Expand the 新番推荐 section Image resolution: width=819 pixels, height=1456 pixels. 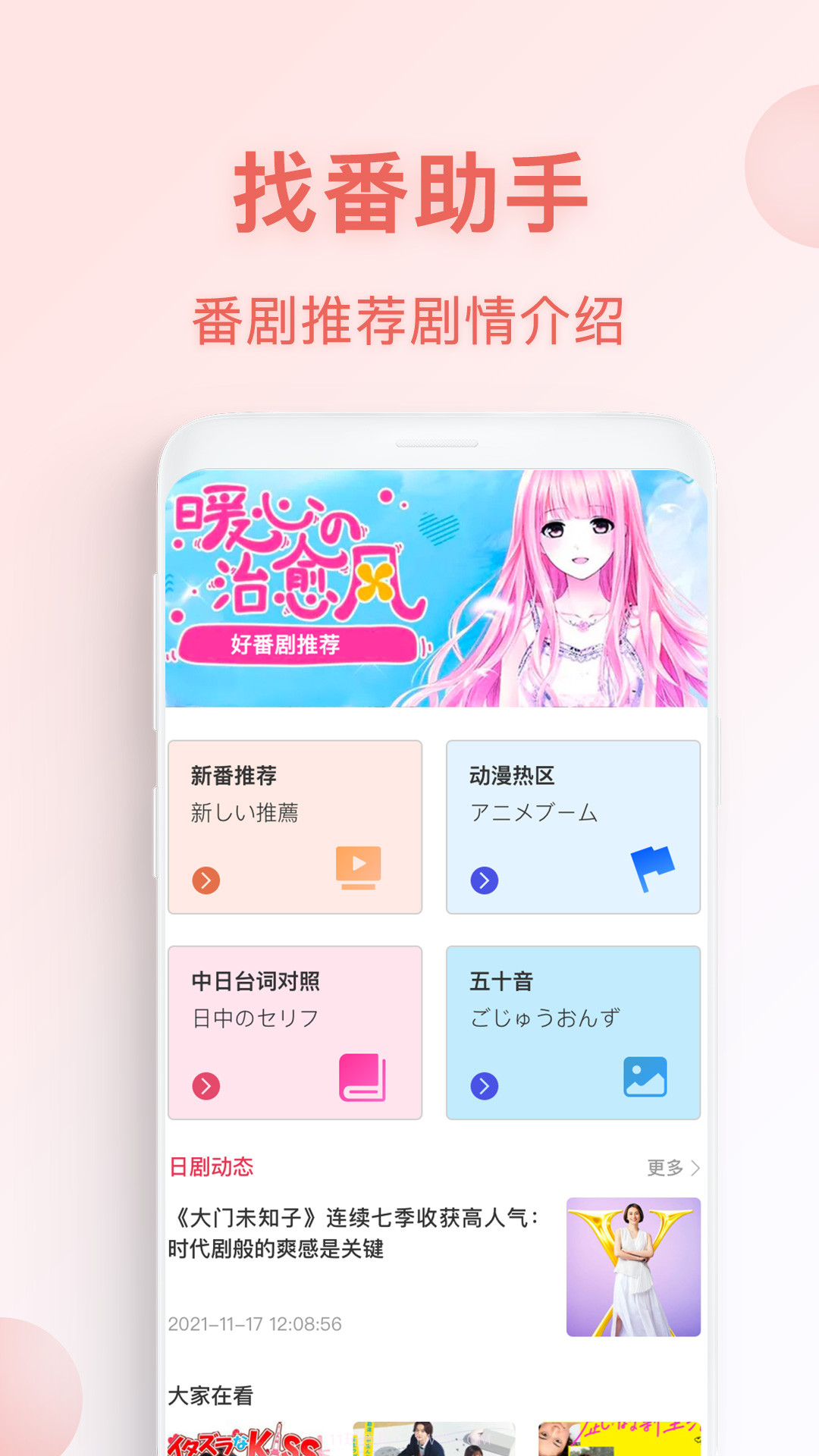tap(296, 828)
